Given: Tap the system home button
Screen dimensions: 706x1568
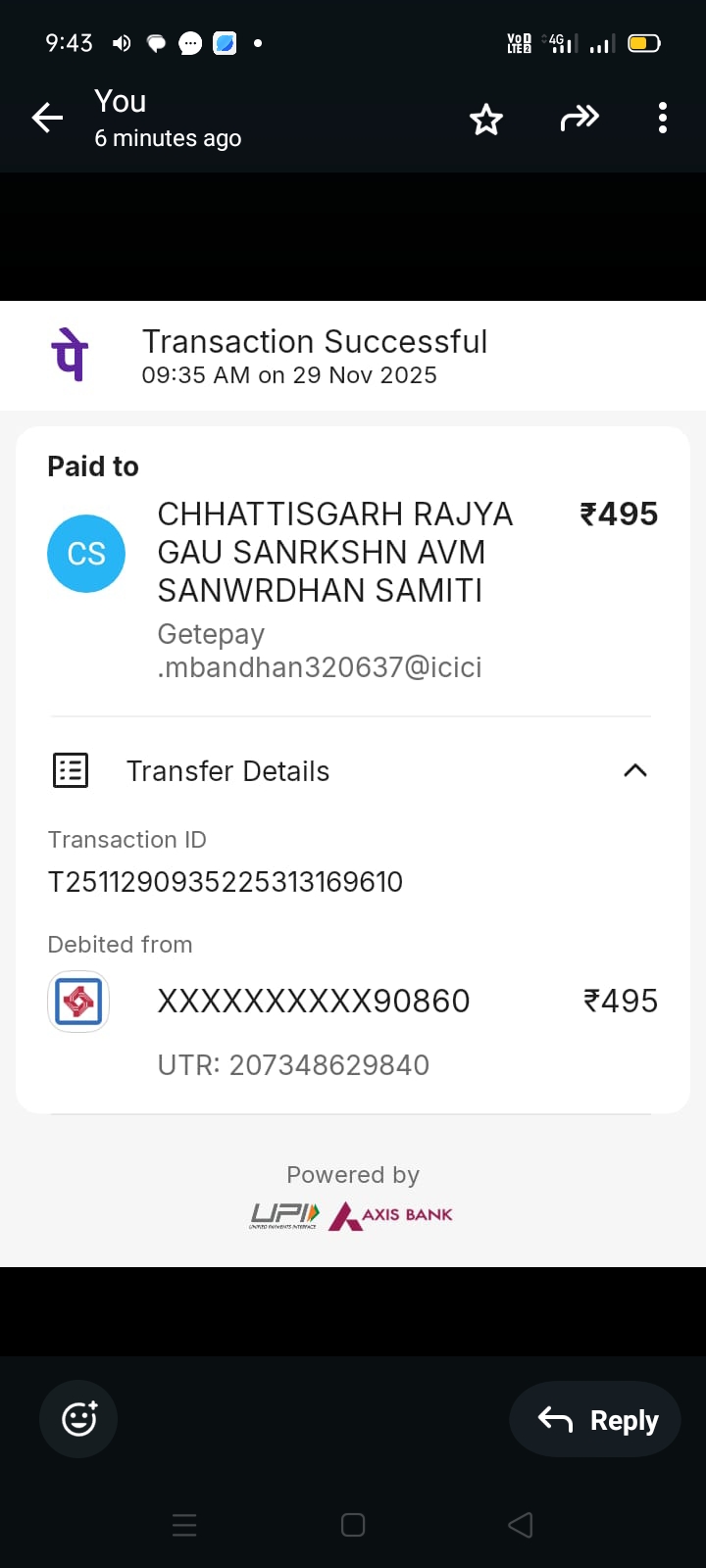Looking at the screenshot, I should pos(353,1525).
